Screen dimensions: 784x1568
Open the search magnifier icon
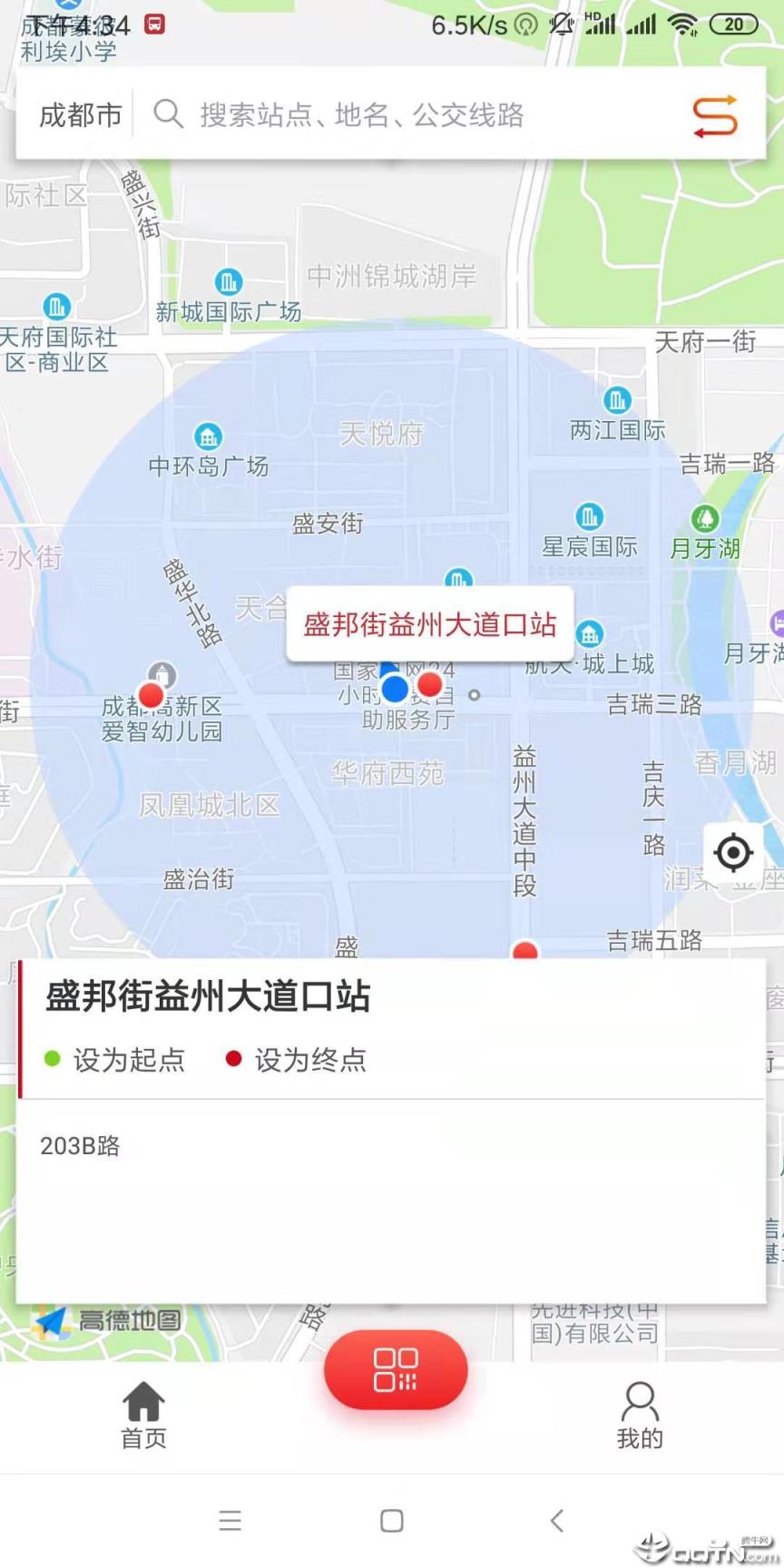[168, 113]
